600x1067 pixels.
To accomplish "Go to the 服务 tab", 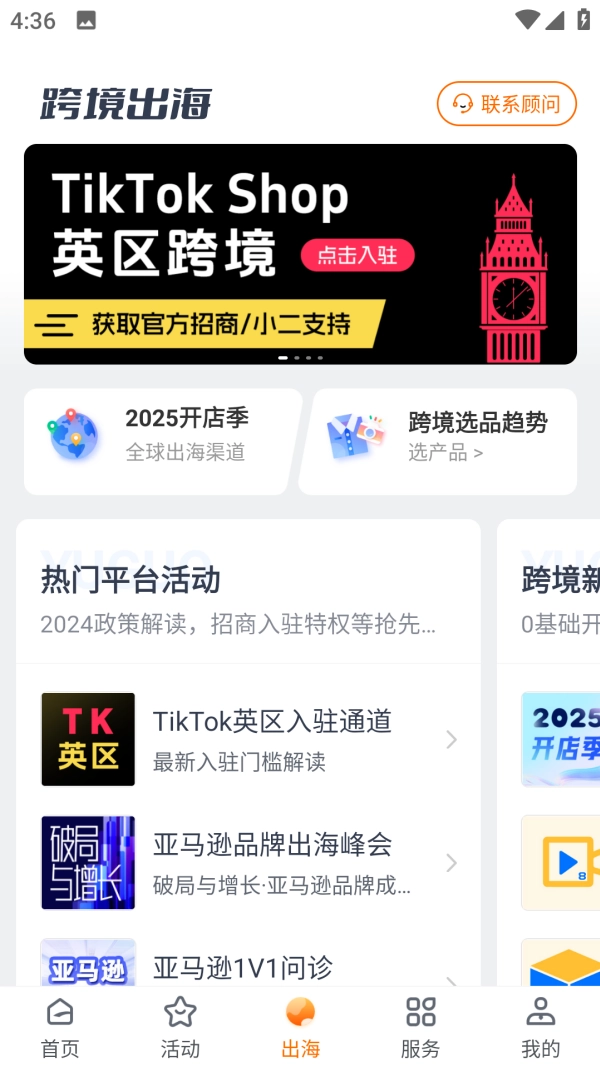I will [420, 1027].
